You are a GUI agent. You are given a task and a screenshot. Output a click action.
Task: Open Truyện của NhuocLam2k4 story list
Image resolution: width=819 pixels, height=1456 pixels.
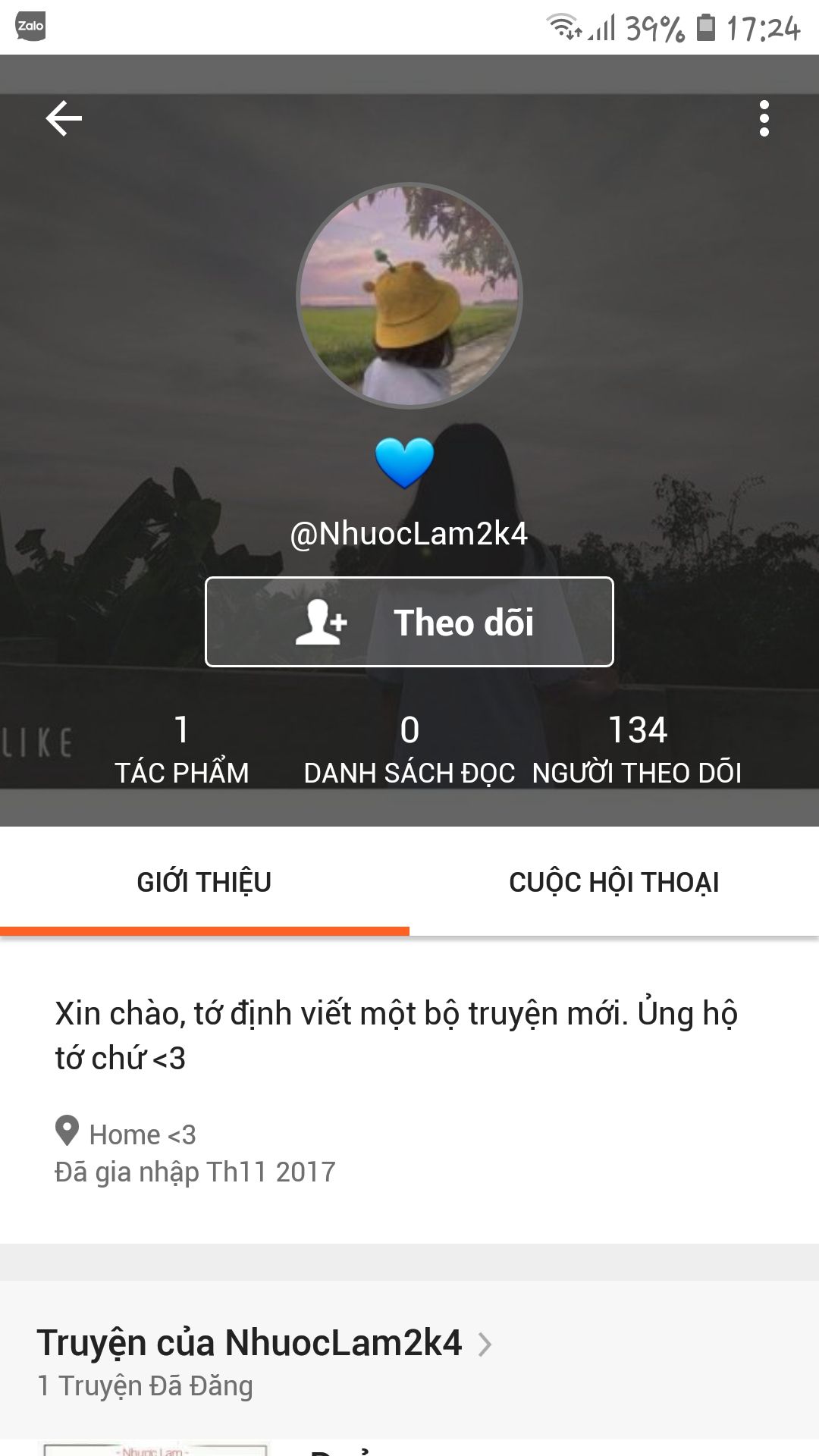(x=265, y=1345)
